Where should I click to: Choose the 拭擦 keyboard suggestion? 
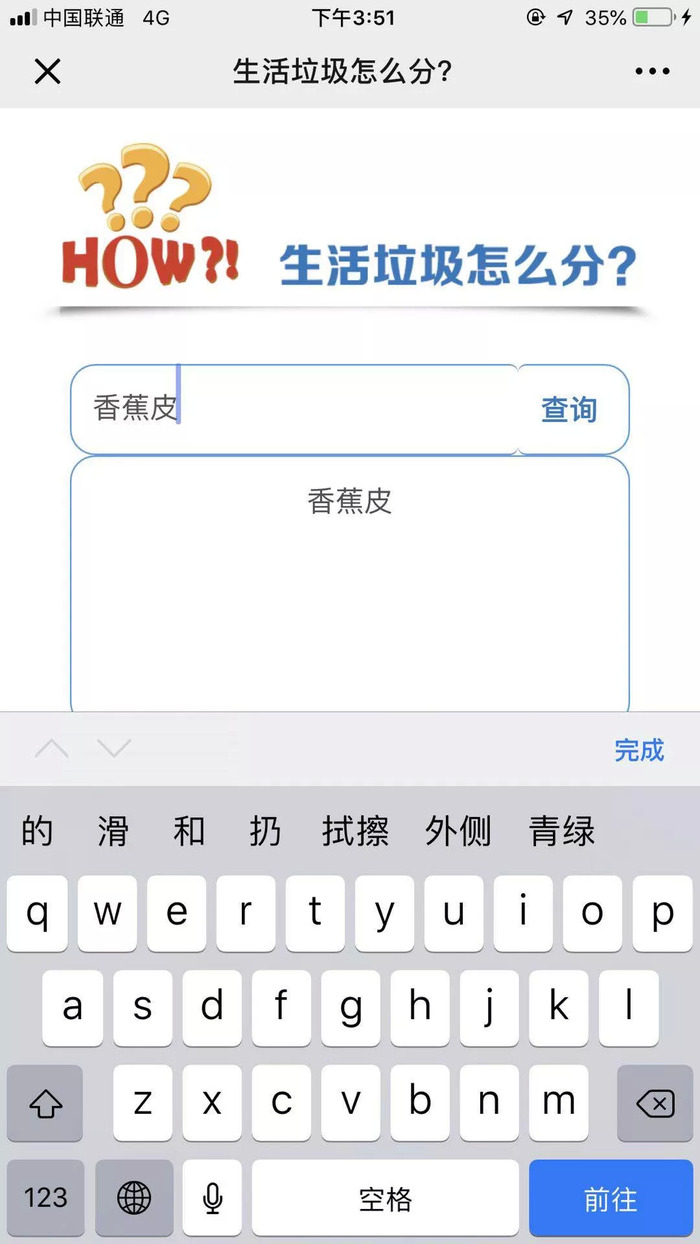[x=355, y=831]
